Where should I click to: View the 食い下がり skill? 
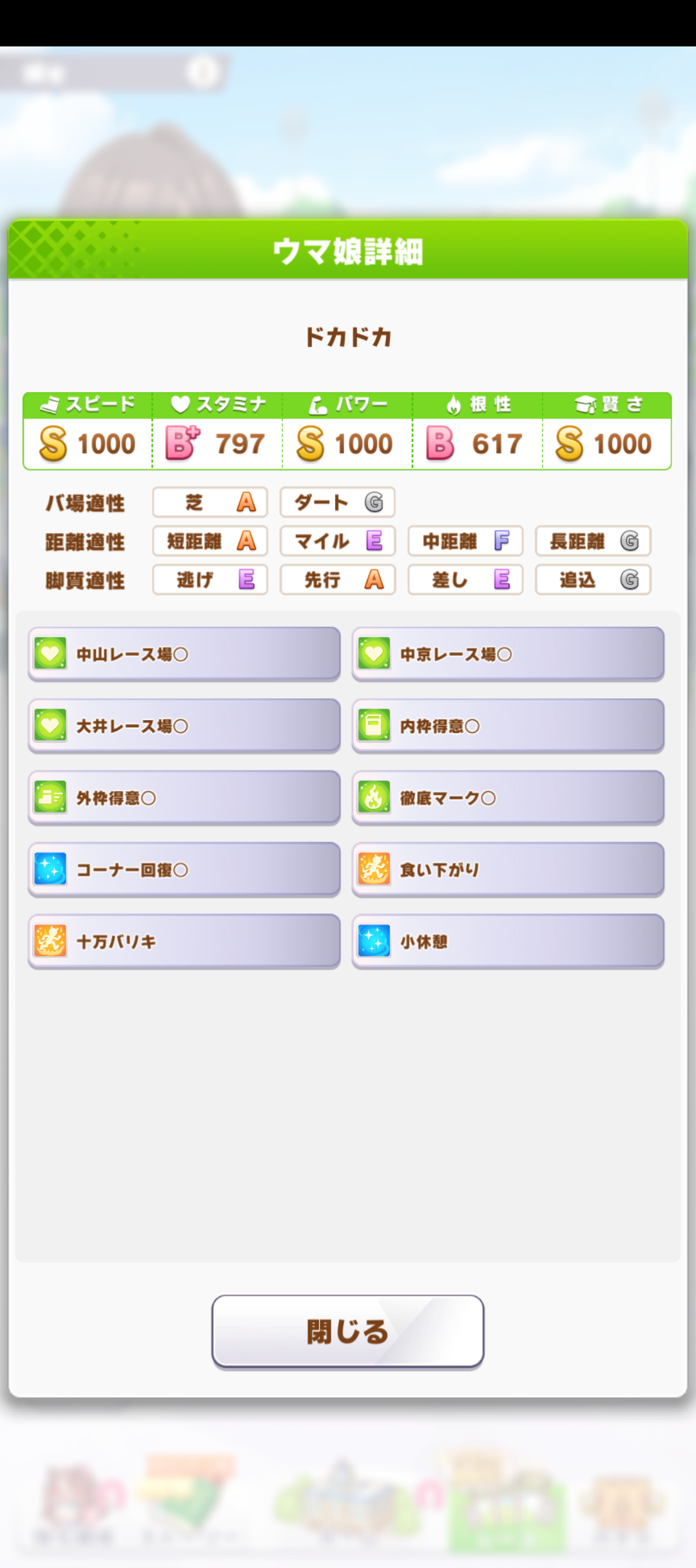click(508, 870)
